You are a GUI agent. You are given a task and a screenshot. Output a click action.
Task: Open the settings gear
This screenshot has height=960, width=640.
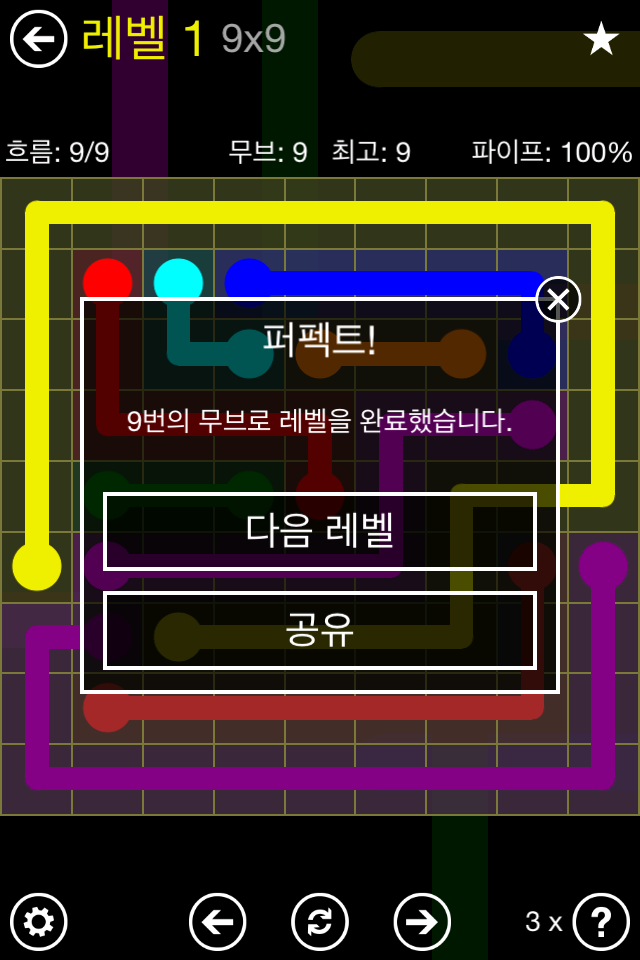tap(38, 921)
